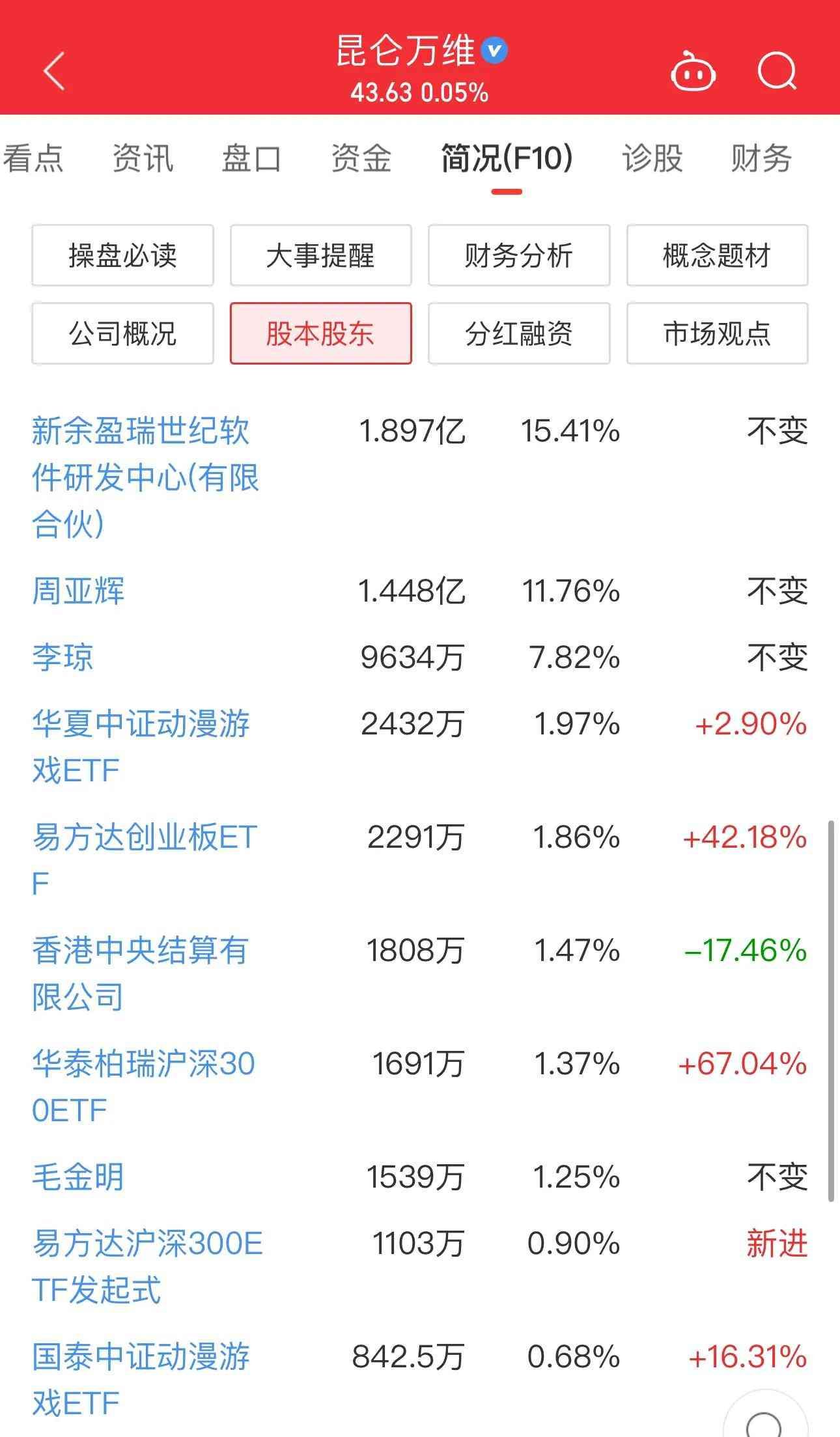Viewport: 840px width, 1437px height.
Task: Switch to the 财务 tab
Action: (761, 158)
